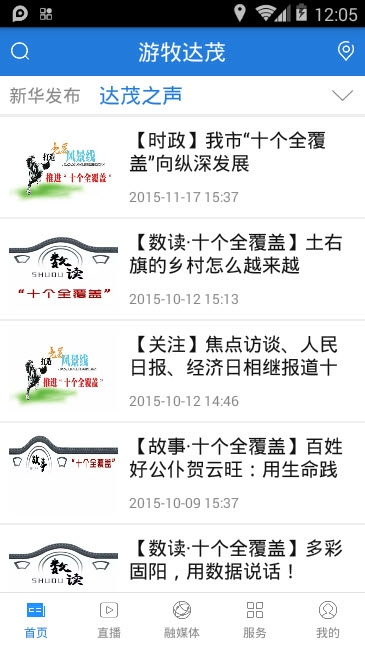Read the 【关注】焦点访谈 article
Image resolution: width=365 pixels, height=645 pixels.
point(182,371)
